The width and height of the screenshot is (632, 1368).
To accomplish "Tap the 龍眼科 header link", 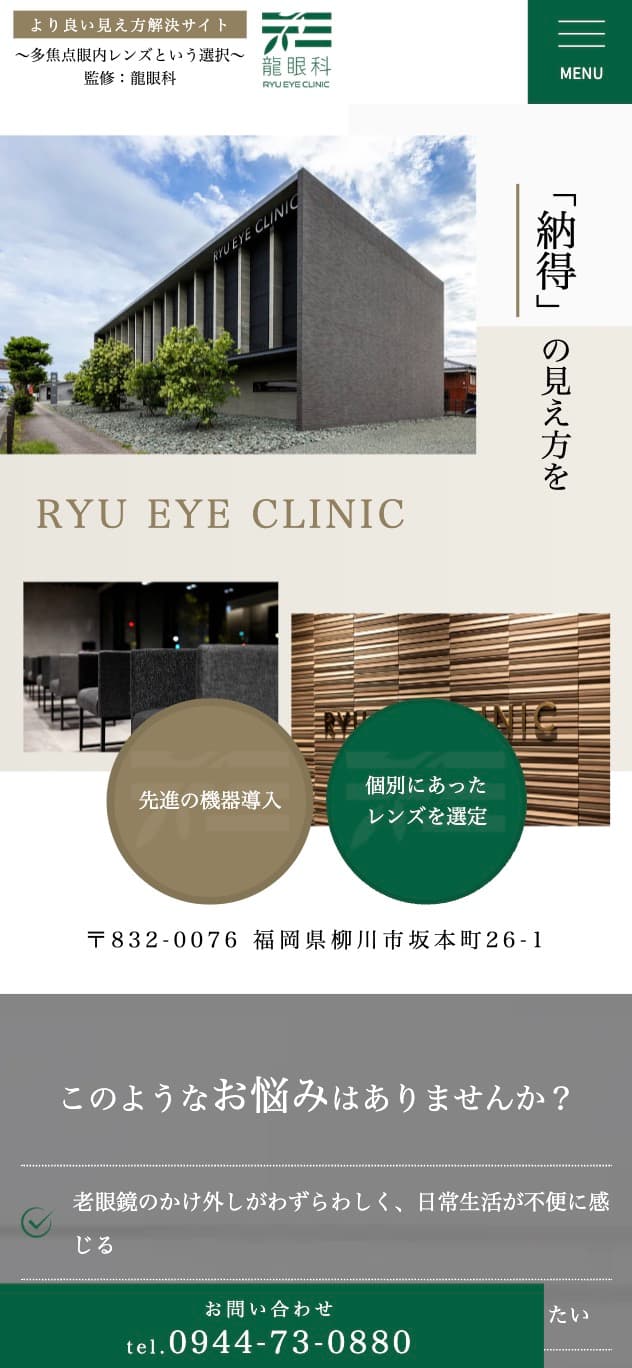I will 296,50.
